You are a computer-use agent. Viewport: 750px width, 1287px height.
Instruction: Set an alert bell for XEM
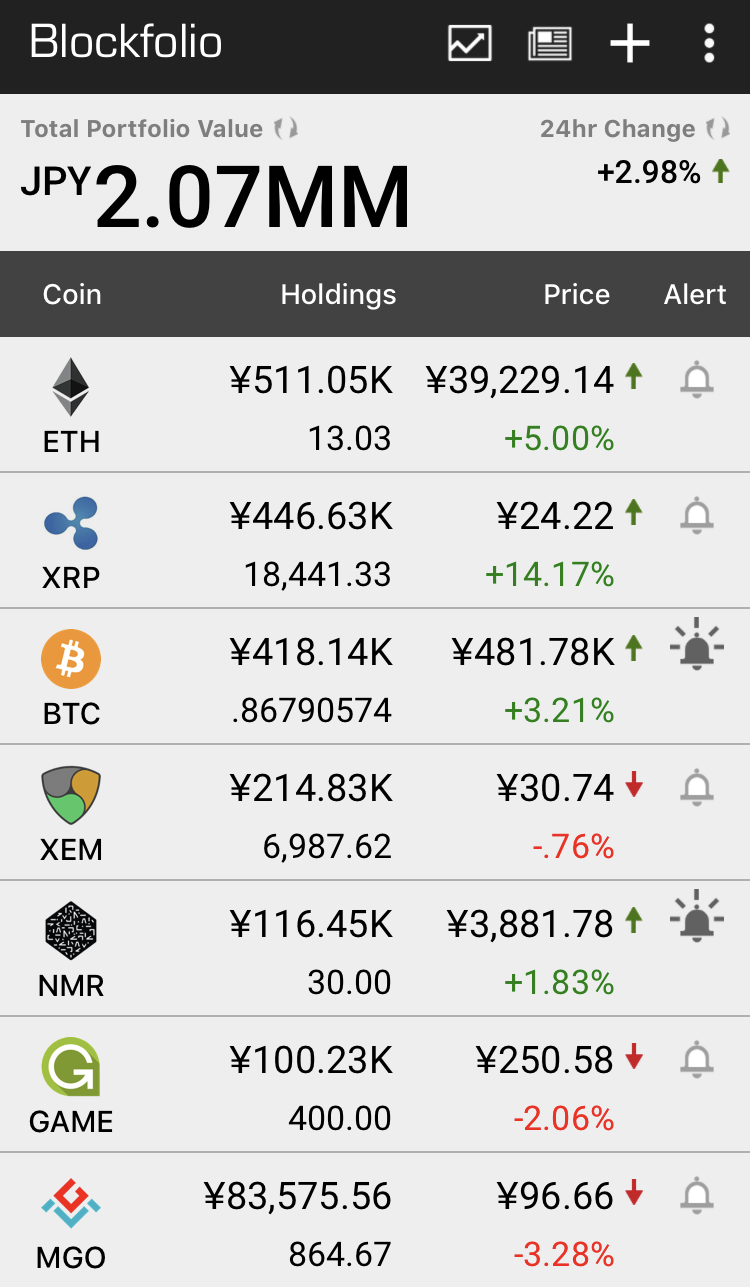697,788
